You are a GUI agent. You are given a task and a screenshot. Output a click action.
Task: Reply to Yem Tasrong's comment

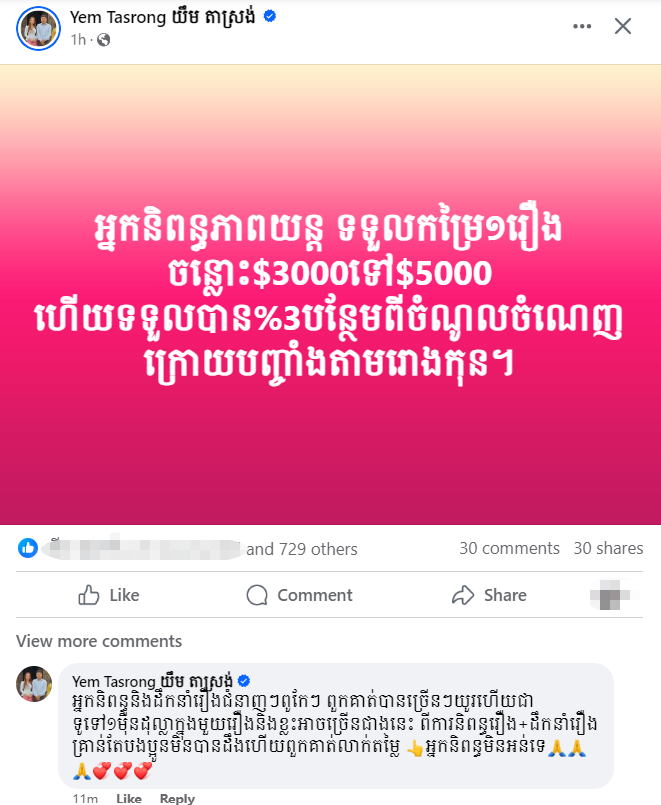(x=177, y=798)
